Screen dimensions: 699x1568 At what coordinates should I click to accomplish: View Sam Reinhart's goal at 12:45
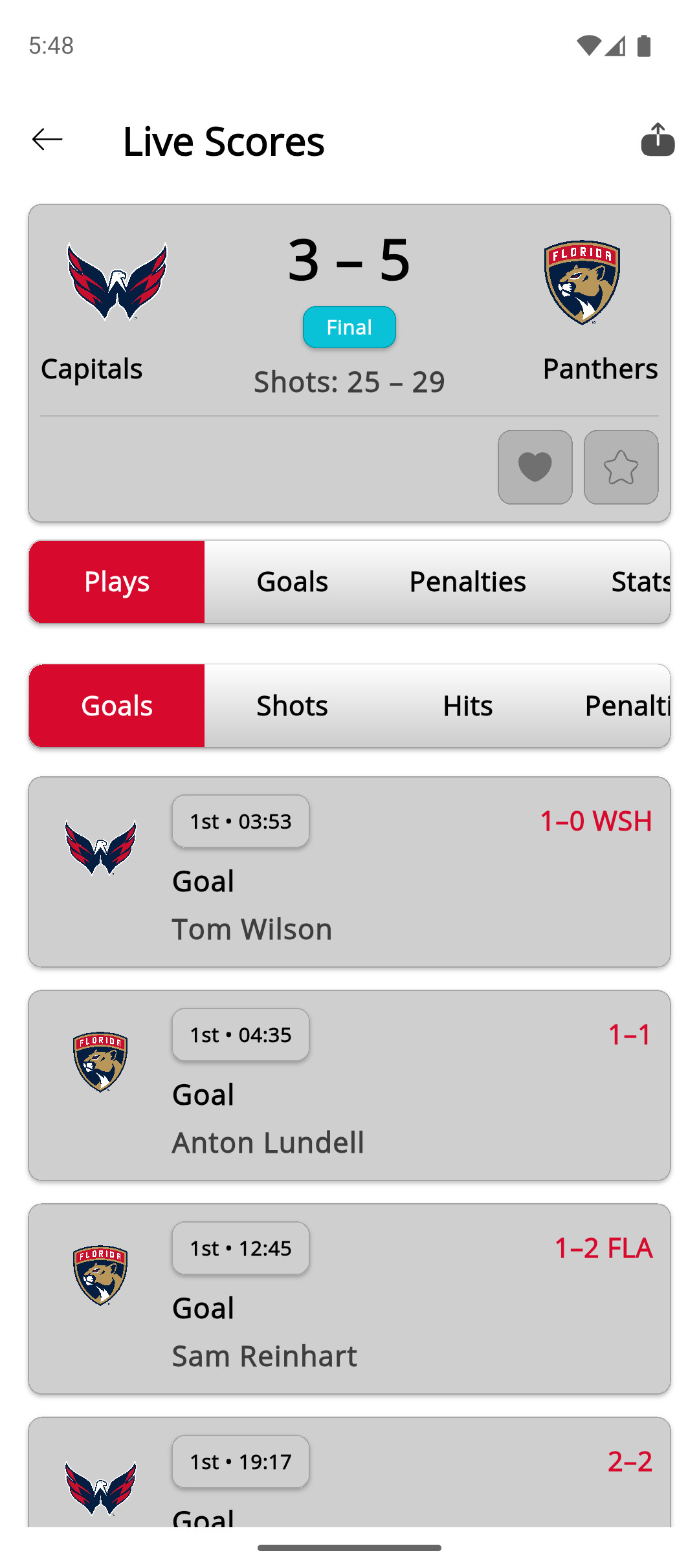(349, 1299)
